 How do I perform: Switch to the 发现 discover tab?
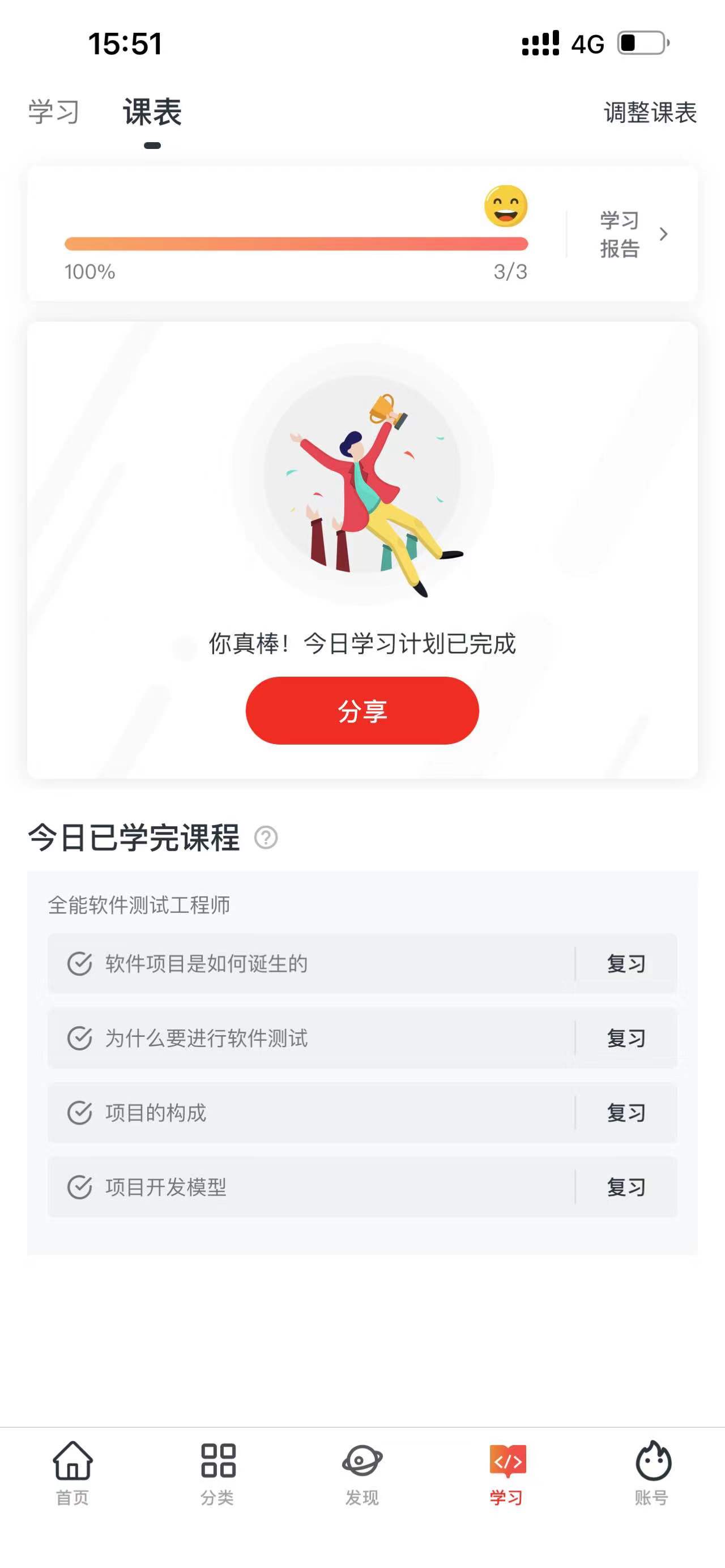tap(362, 1472)
